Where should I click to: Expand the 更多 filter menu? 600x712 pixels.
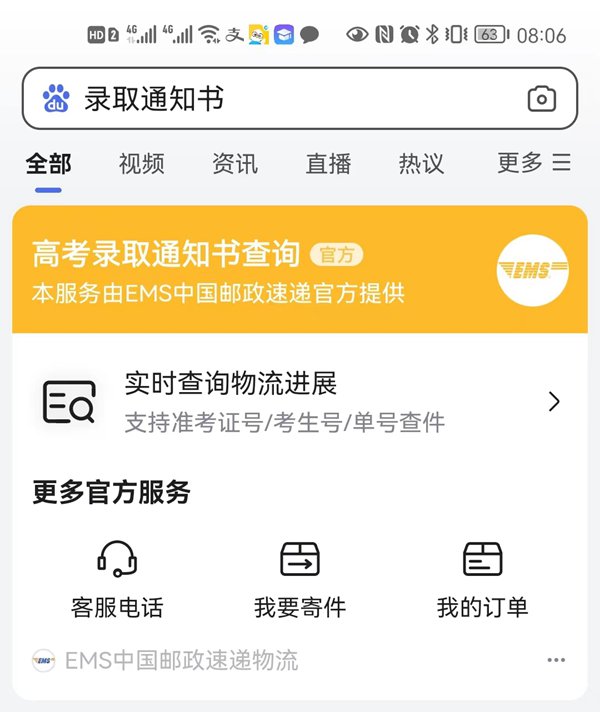pos(534,163)
